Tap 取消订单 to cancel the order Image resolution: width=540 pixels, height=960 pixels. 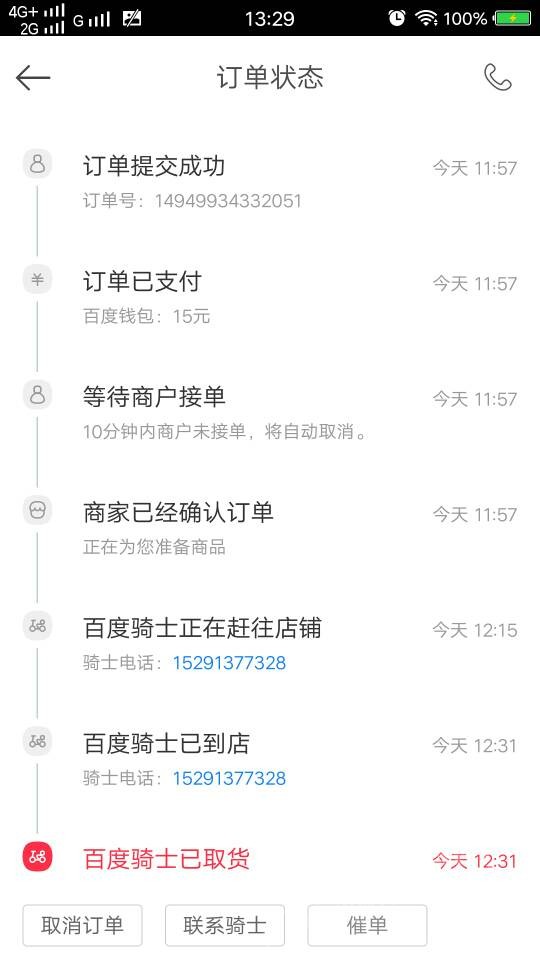pyautogui.click(x=83, y=925)
